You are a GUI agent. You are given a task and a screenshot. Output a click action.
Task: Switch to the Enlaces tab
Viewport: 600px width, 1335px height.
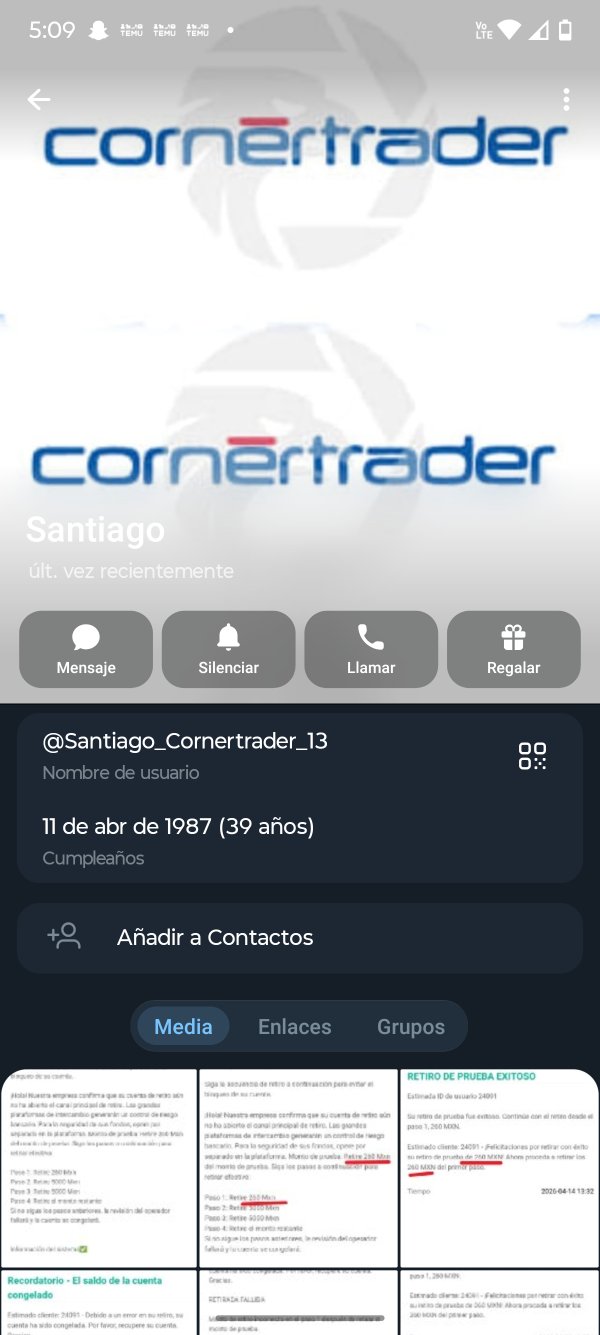pos(294,1027)
